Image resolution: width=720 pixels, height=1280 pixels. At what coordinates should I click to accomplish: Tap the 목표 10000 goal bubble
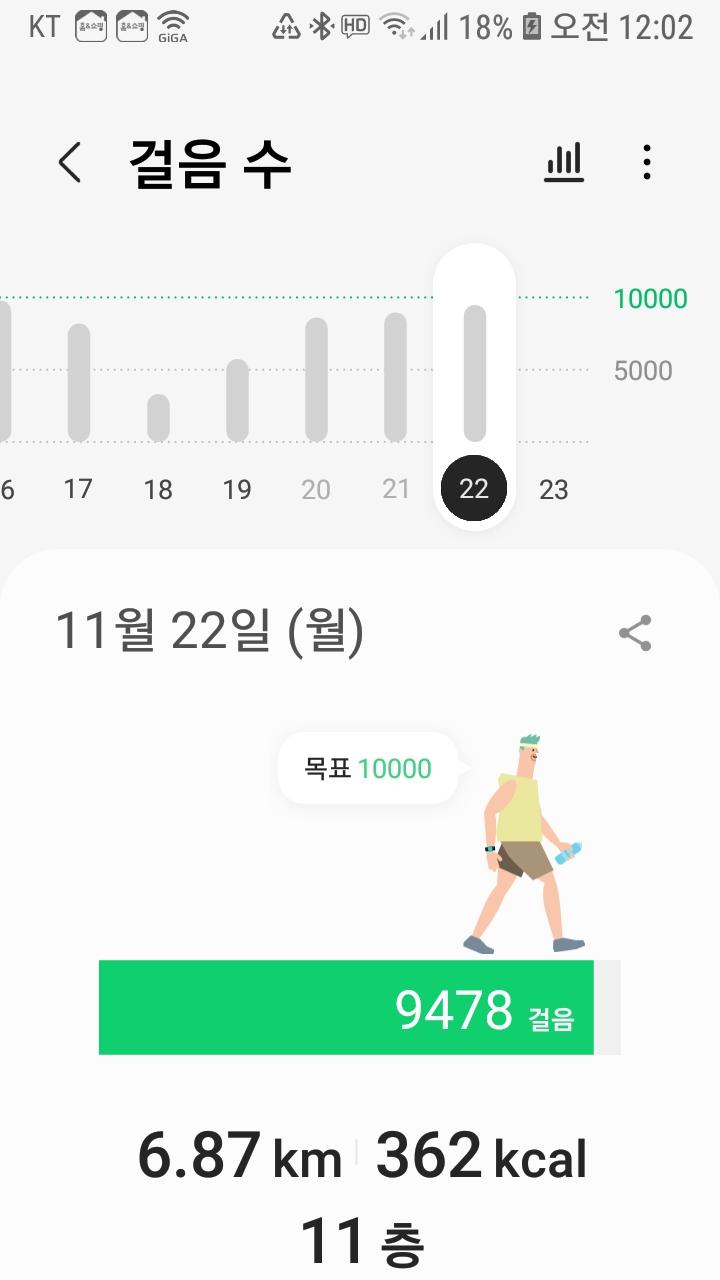point(368,768)
